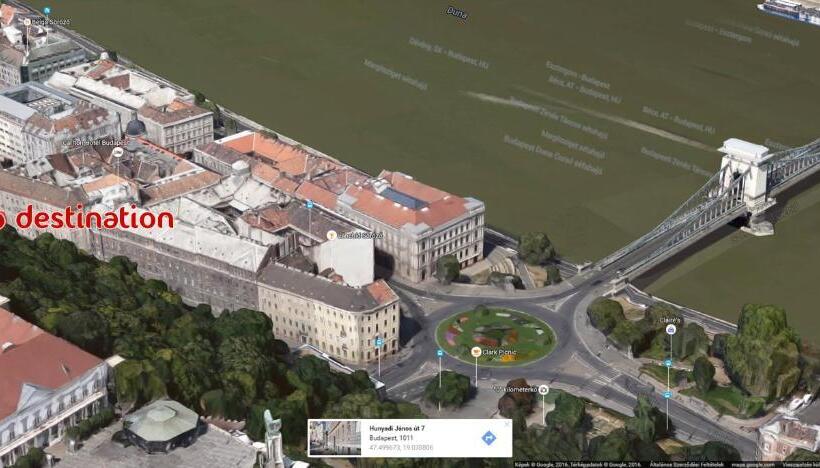Tap the Claire's place marker
This screenshot has width=820, height=468.
pyautogui.click(x=670, y=329)
